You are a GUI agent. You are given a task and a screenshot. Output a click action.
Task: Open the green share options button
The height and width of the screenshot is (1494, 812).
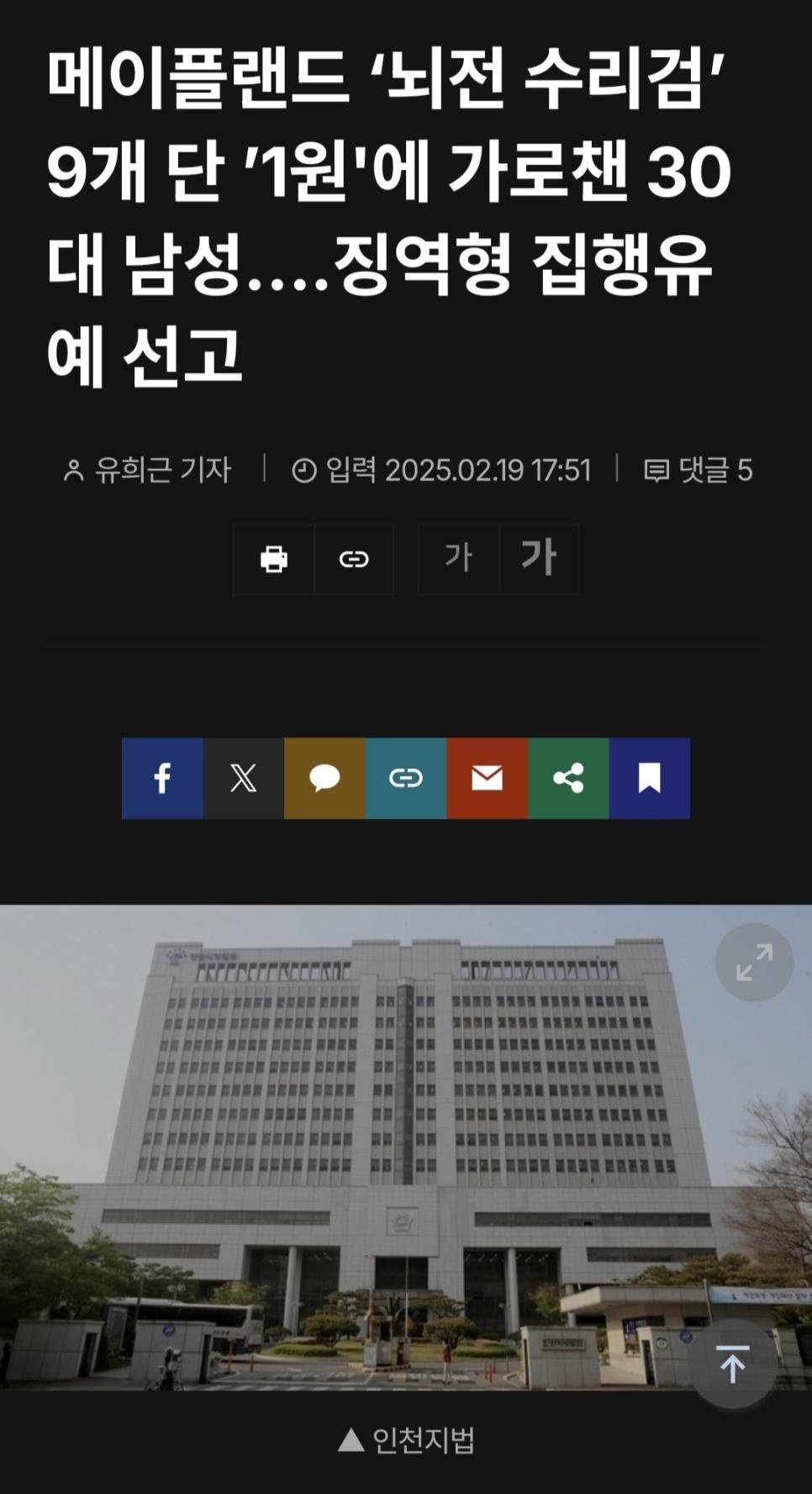point(568,779)
